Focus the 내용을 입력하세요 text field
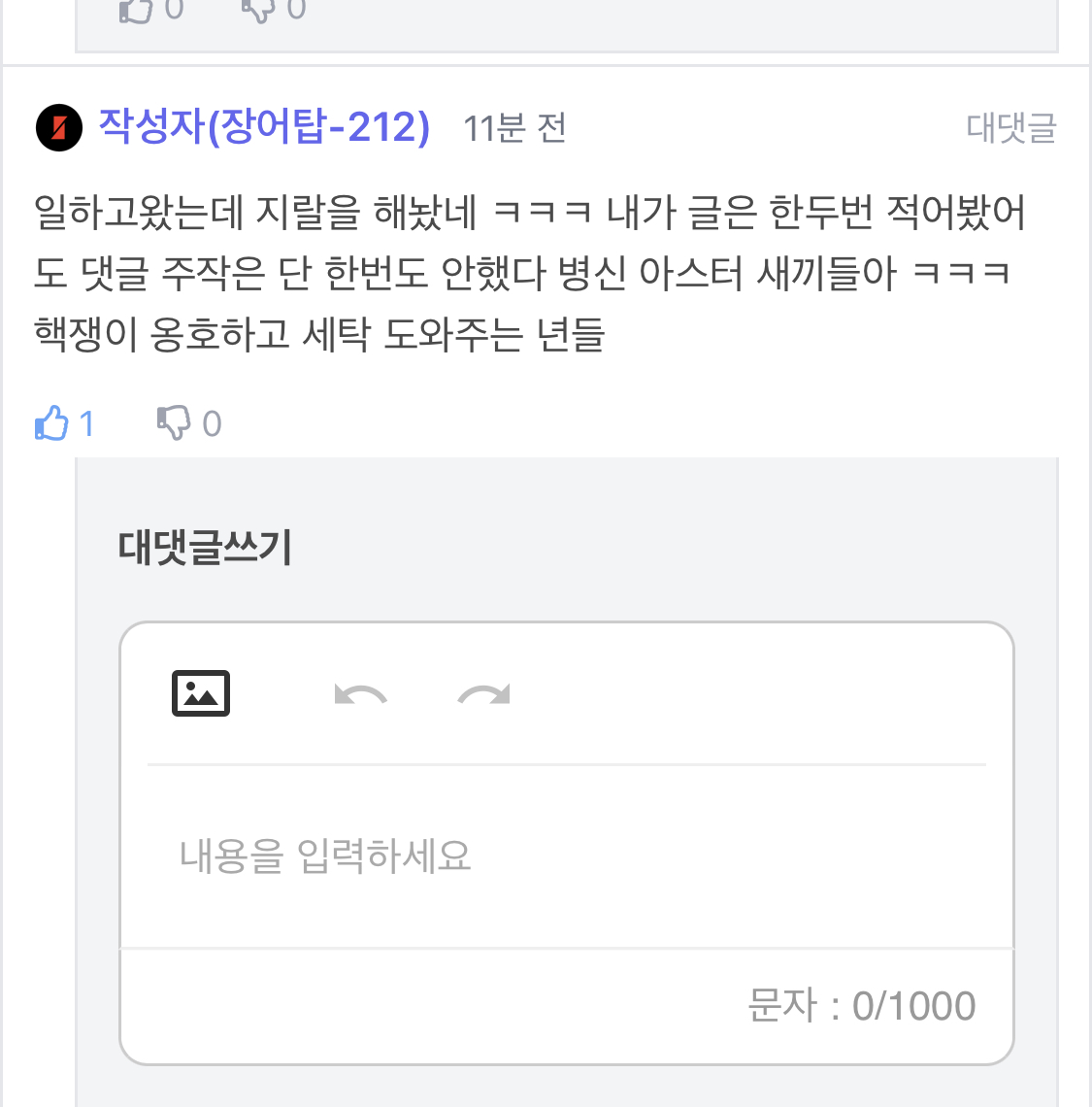This screenshot has width=1092, height=1107. pyautogui.click(x=566, y=855)
